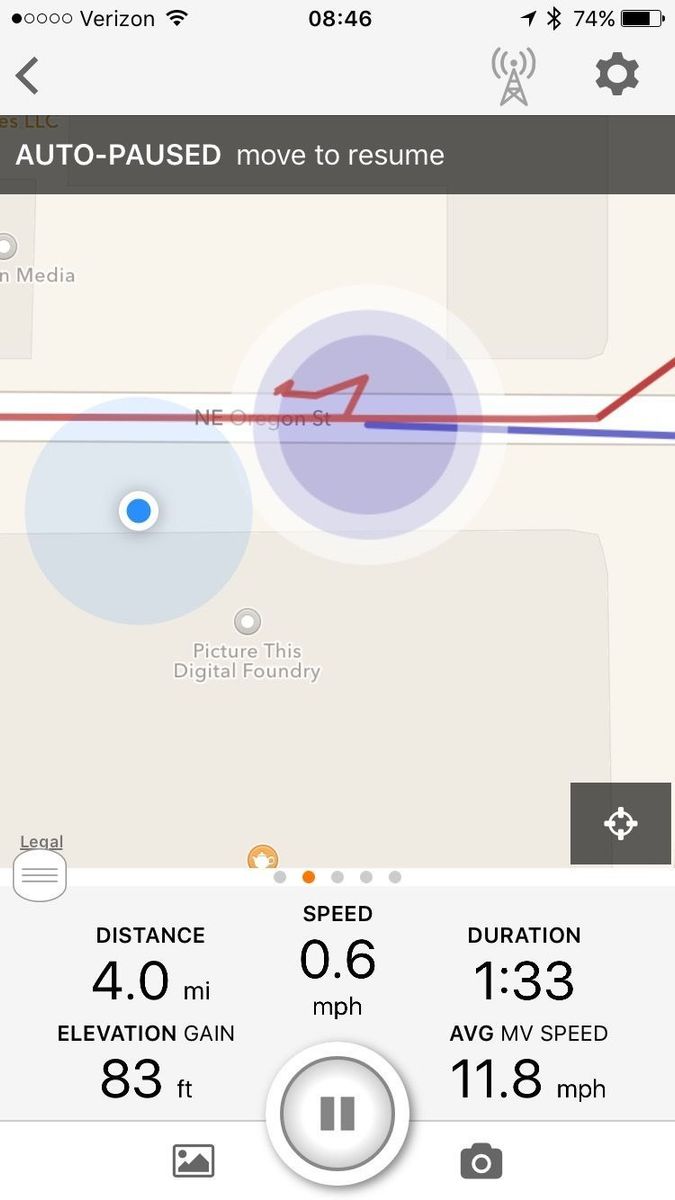This screenshot has height=1200, width=675.
Task: Open the Legal link on the map
Action: (41, 842)
